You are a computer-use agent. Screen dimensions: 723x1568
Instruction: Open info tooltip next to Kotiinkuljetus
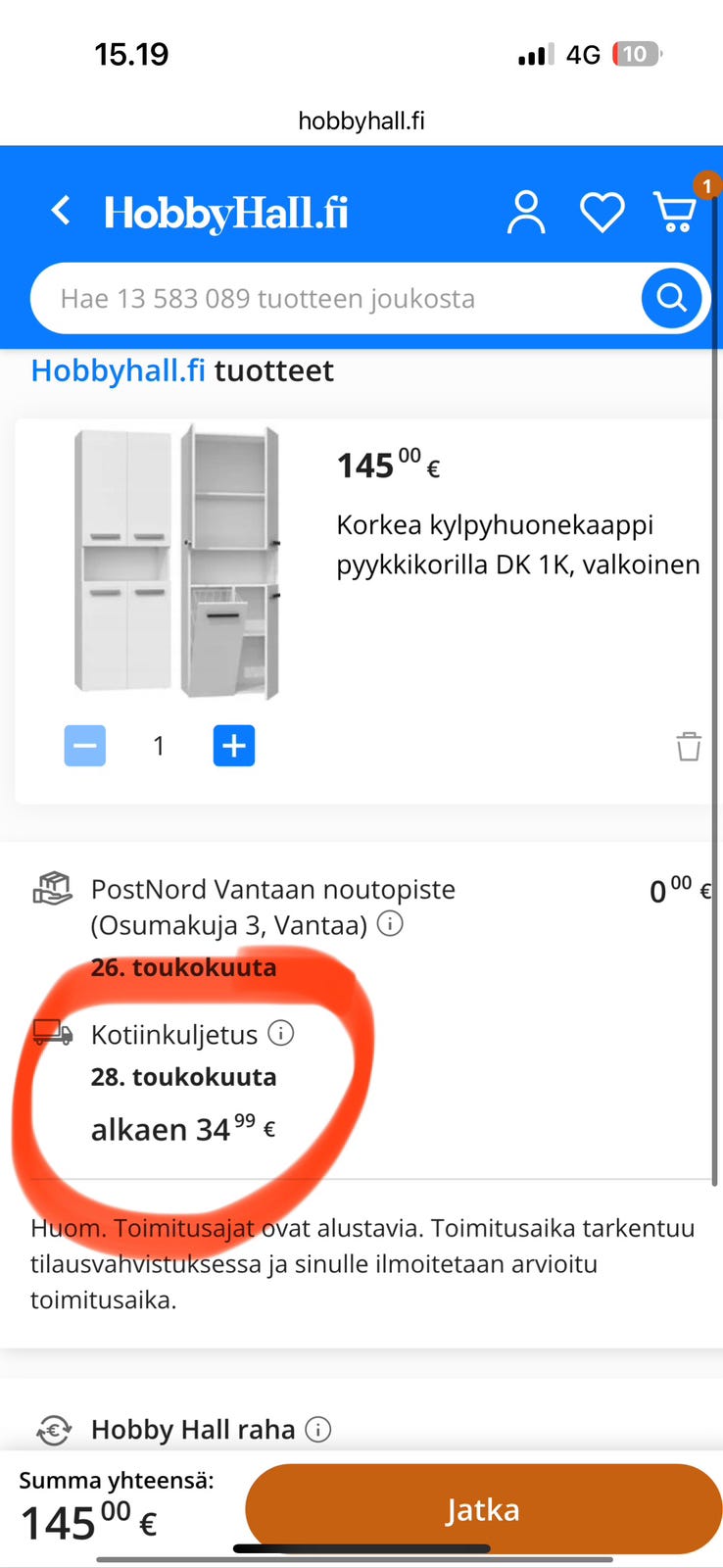[280, 1033]
